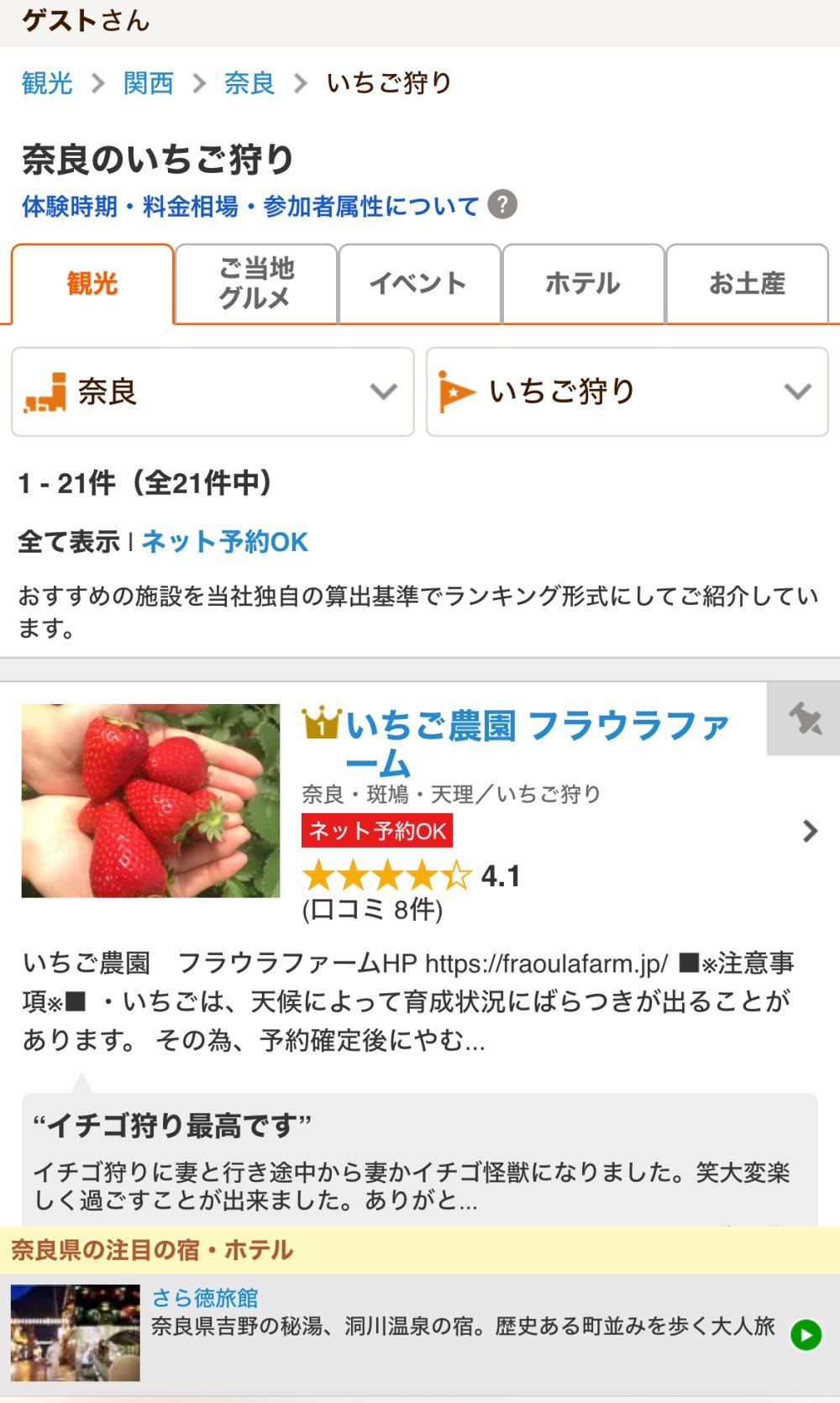The image size is (840, 1403).
Task: Open the さら徳旅館 hotel link
Action: pos(205,1298)
